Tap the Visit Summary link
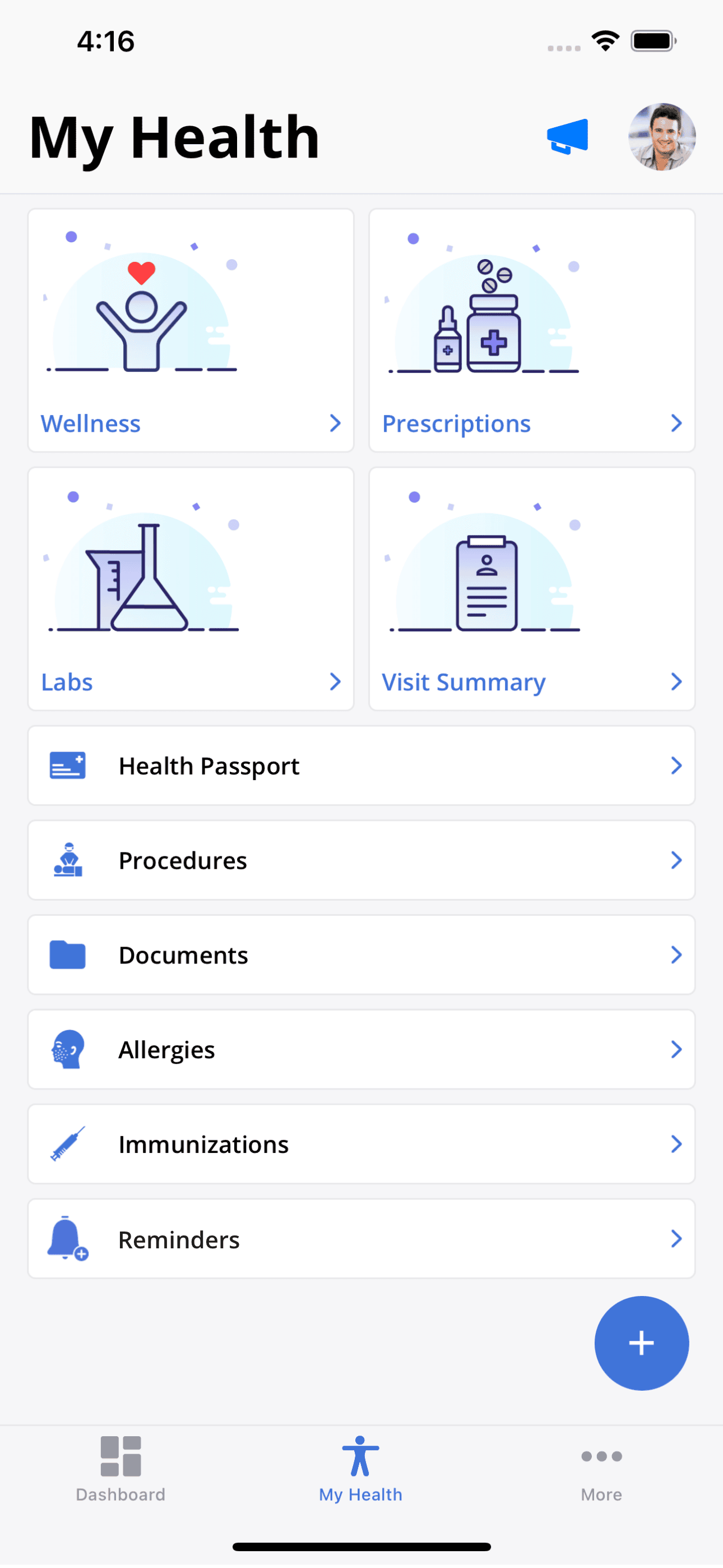The height and width of the screenshot is (1568, 723). pyautogui.click(x=463, y=681)
